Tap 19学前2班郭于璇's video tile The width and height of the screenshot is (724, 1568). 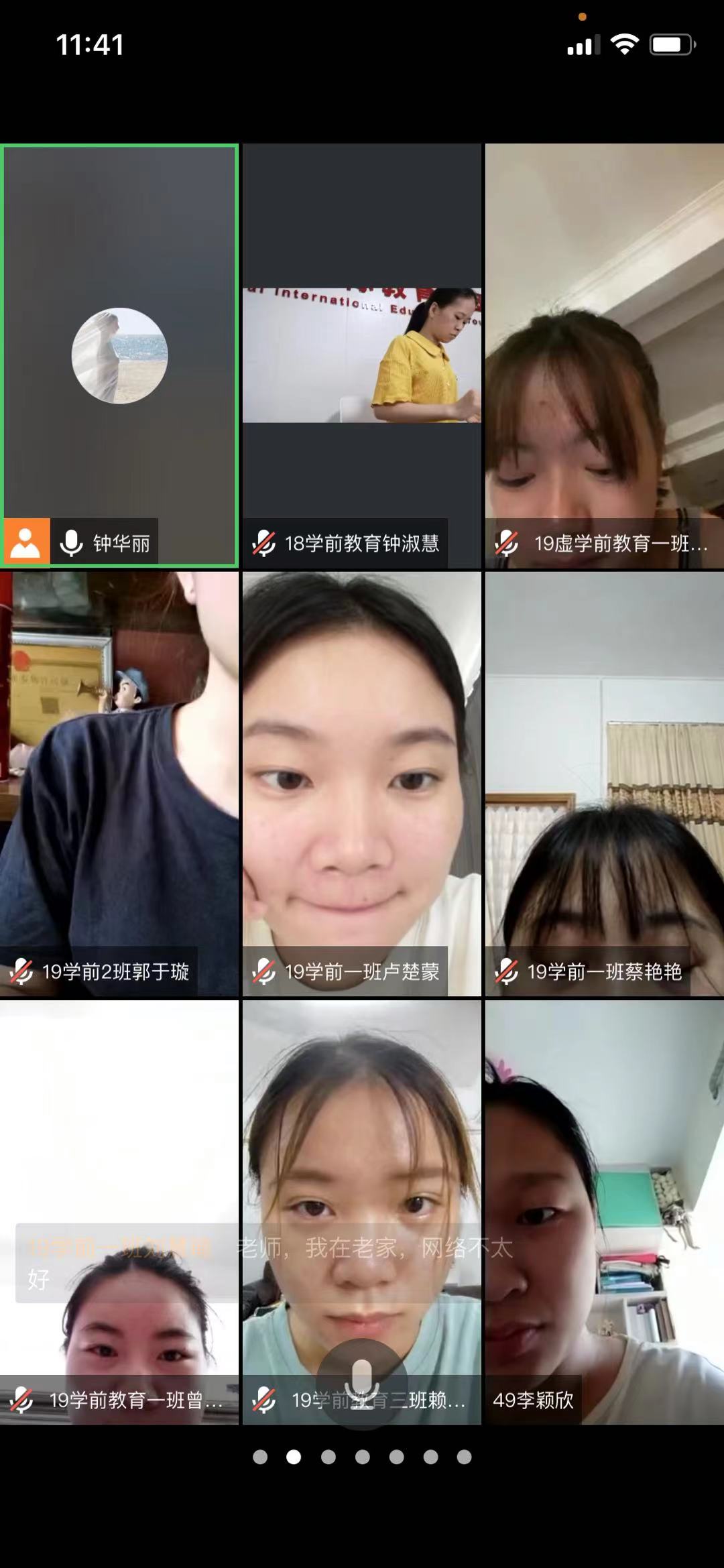[x=119, y=783]
